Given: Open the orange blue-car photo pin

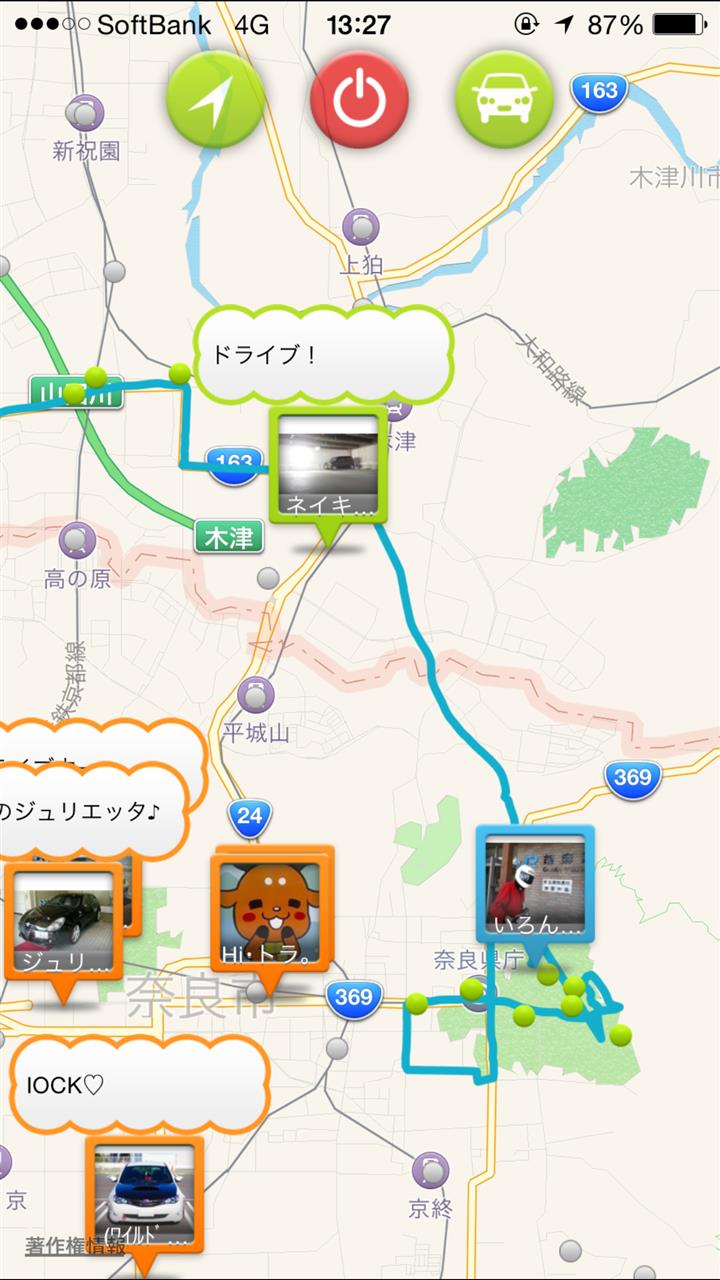Looking at the screenshot, I should (143, 1195).
